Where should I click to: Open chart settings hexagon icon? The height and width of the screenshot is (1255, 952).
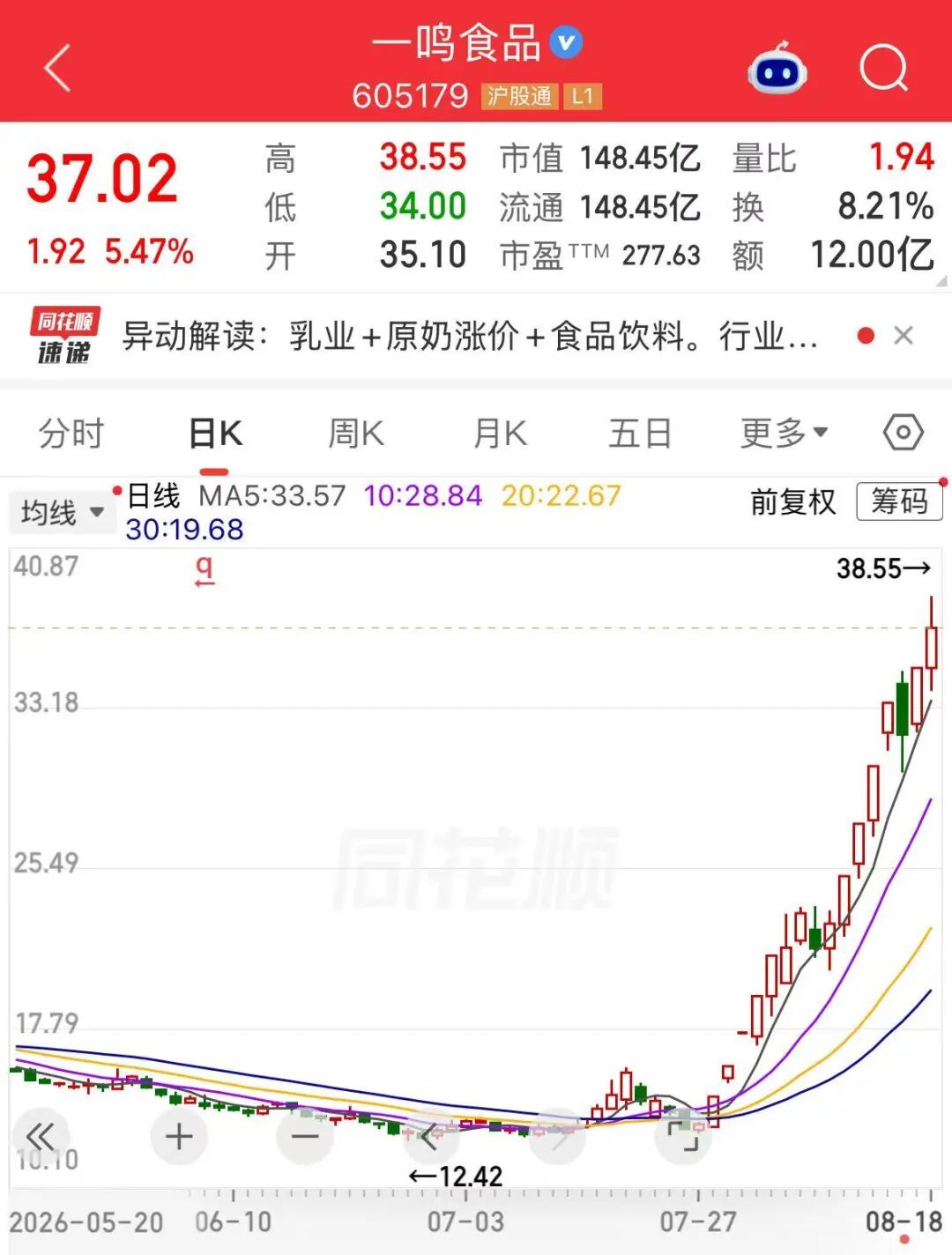[904, 433]
